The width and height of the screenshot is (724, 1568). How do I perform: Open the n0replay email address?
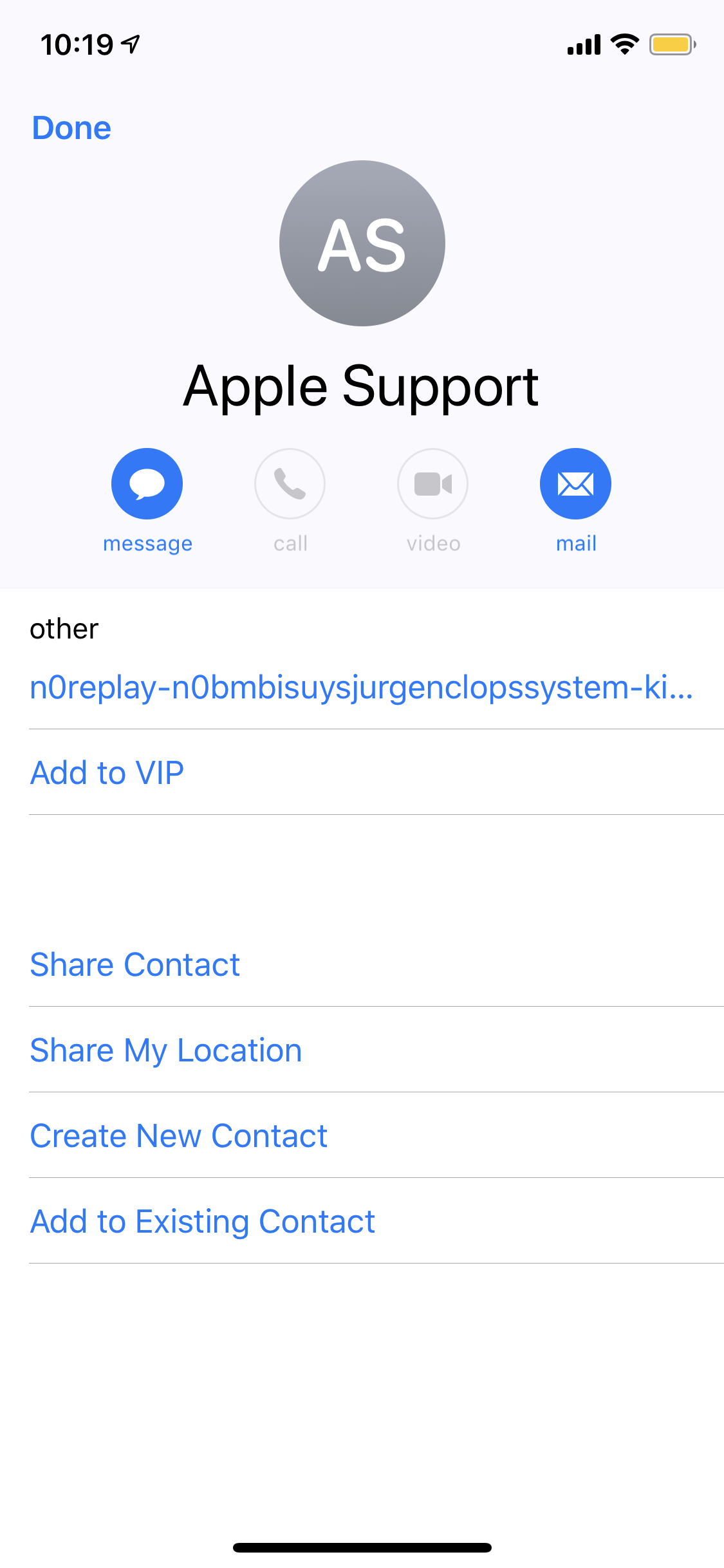pyautogui.click(x=361, y=687)
